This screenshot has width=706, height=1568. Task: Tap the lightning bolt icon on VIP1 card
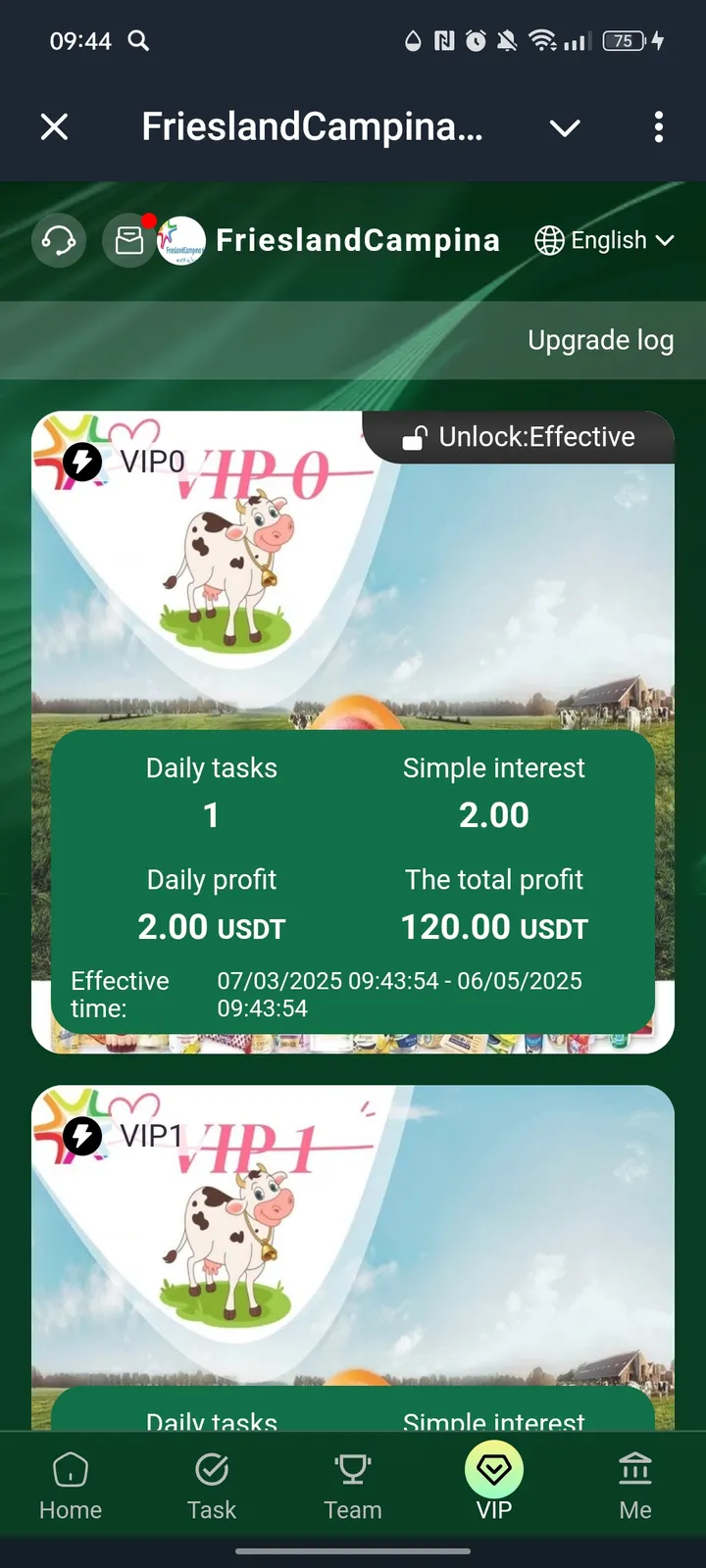pyautogui.click(x=82, y=1136)
